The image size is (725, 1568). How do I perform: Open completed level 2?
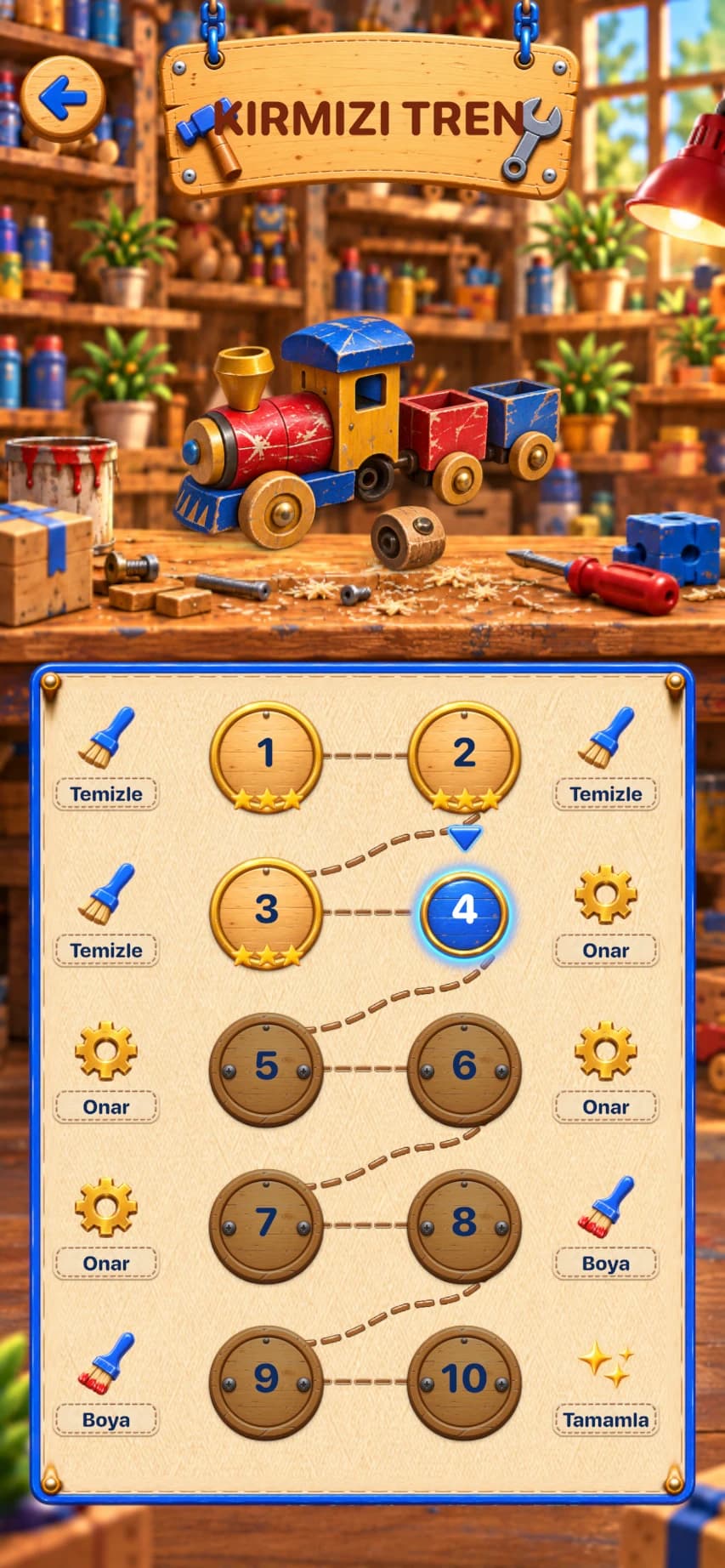pos(464,756)
